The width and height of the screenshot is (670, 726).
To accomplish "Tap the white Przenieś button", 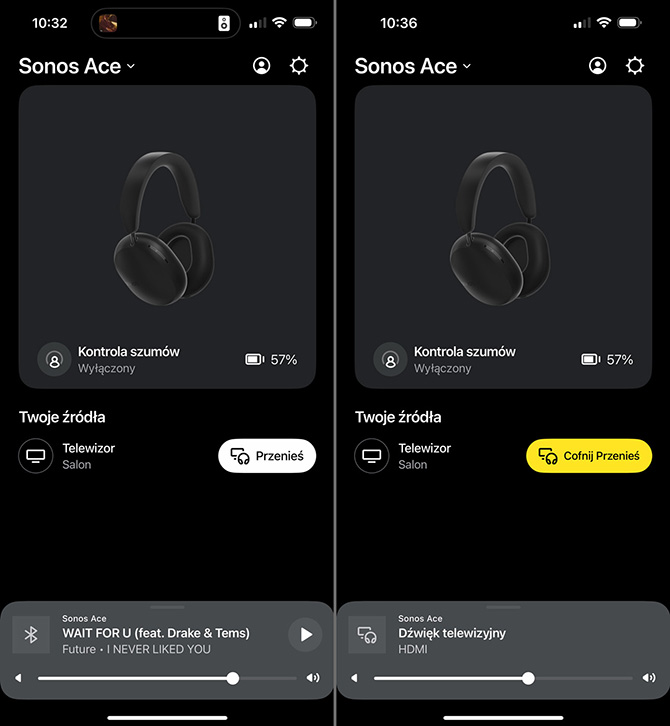I will (x=267, y=456).
